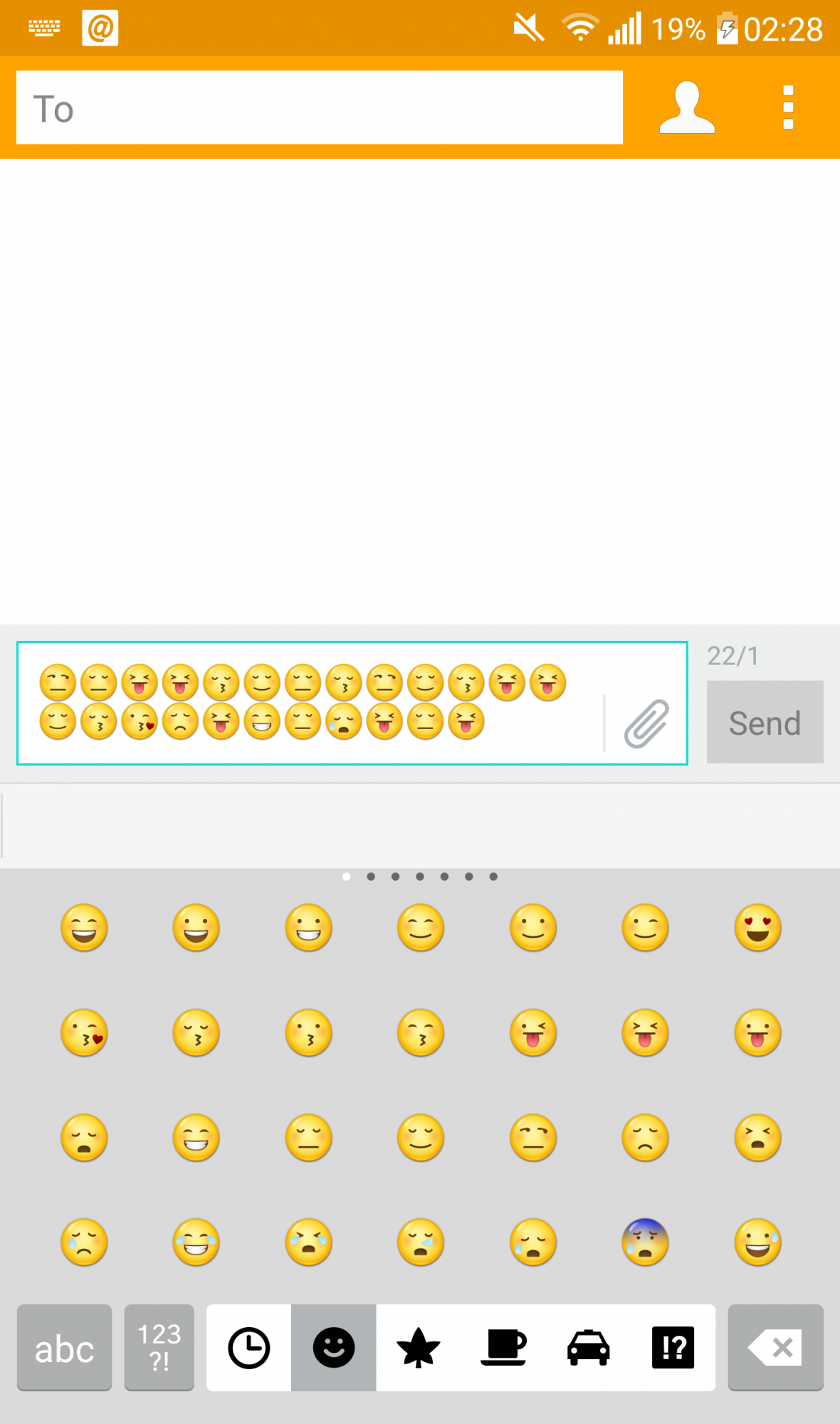Insert the blue-forehead fearful emoji
The image size is (840, 1424).
645,1242
